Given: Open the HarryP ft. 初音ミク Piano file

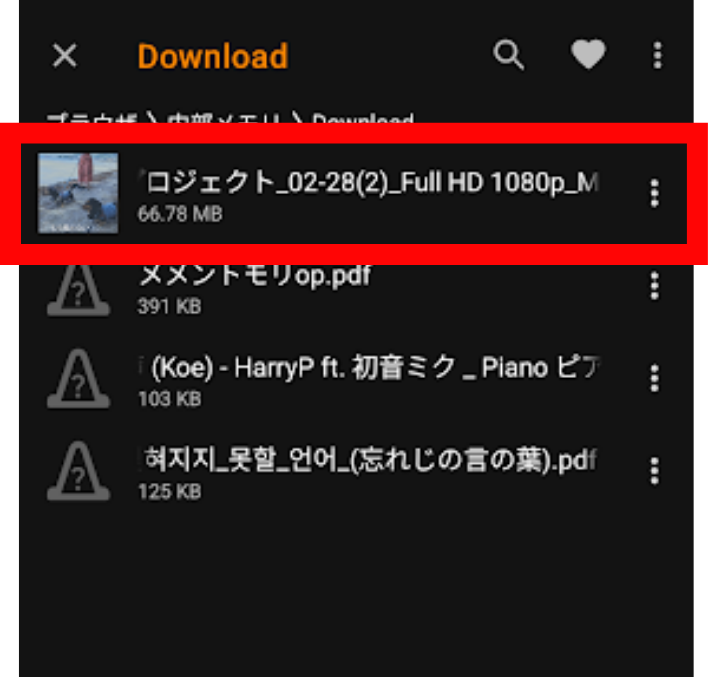Looking at the screenshot, I should tap(370, 380).
